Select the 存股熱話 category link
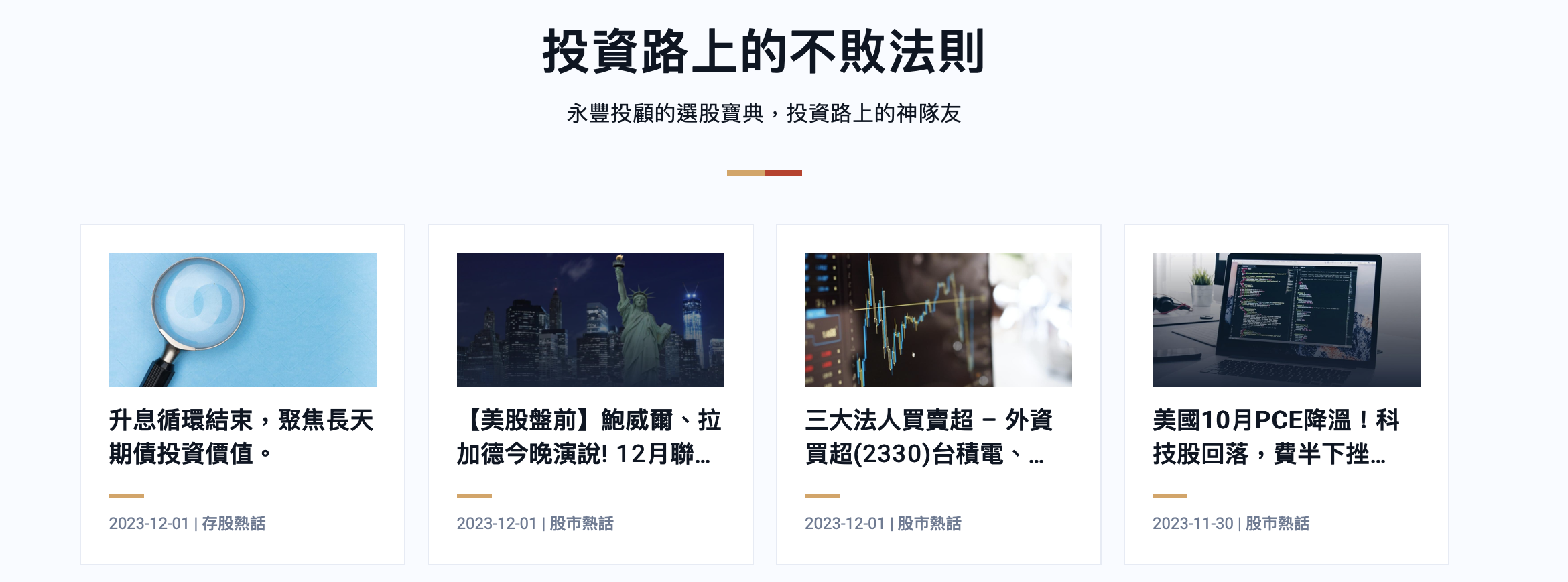 tap(234, 524)
